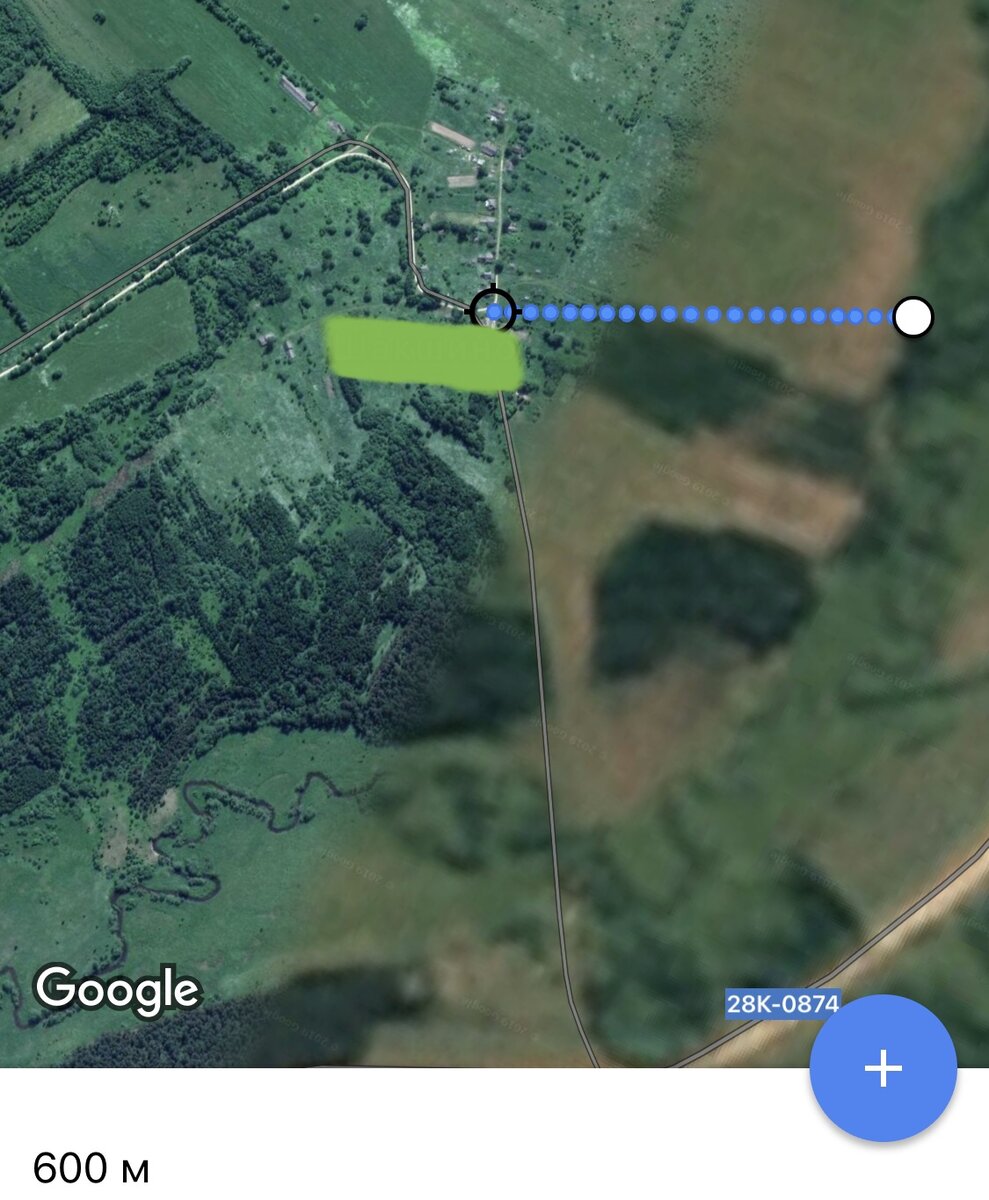
Task: Tap the white end point of the measurement line
Action: pos(912,317)
